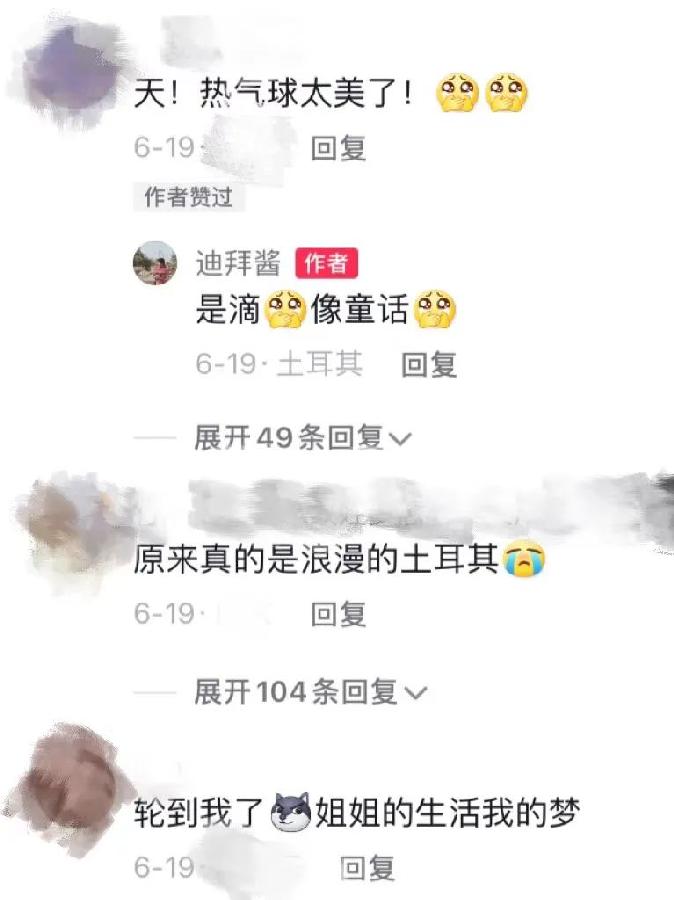Open the 迪拜酱 author username

[237, 264]
